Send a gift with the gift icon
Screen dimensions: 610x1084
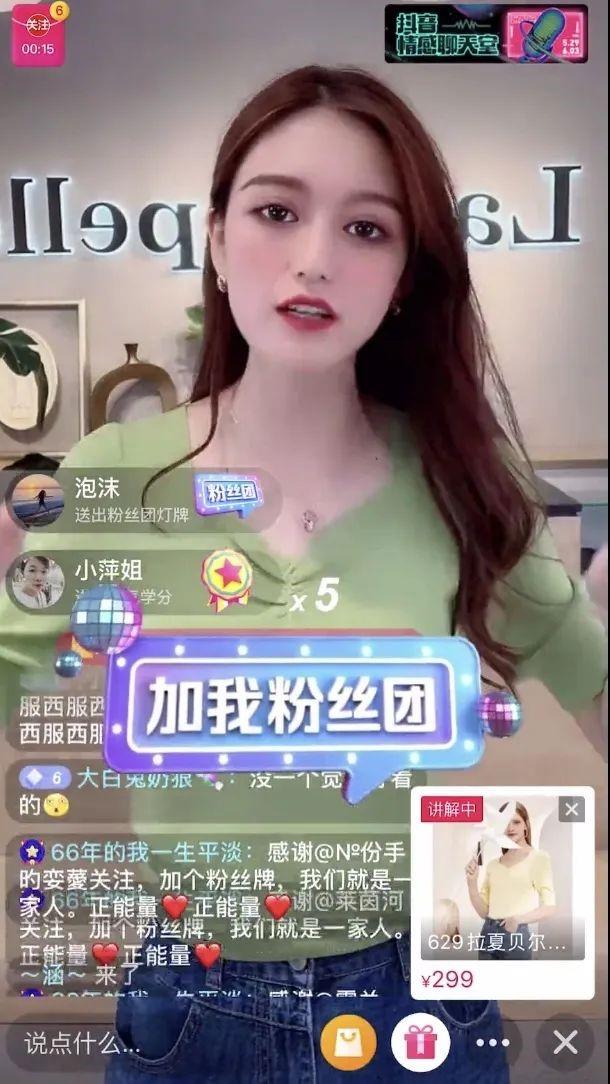420,1044
